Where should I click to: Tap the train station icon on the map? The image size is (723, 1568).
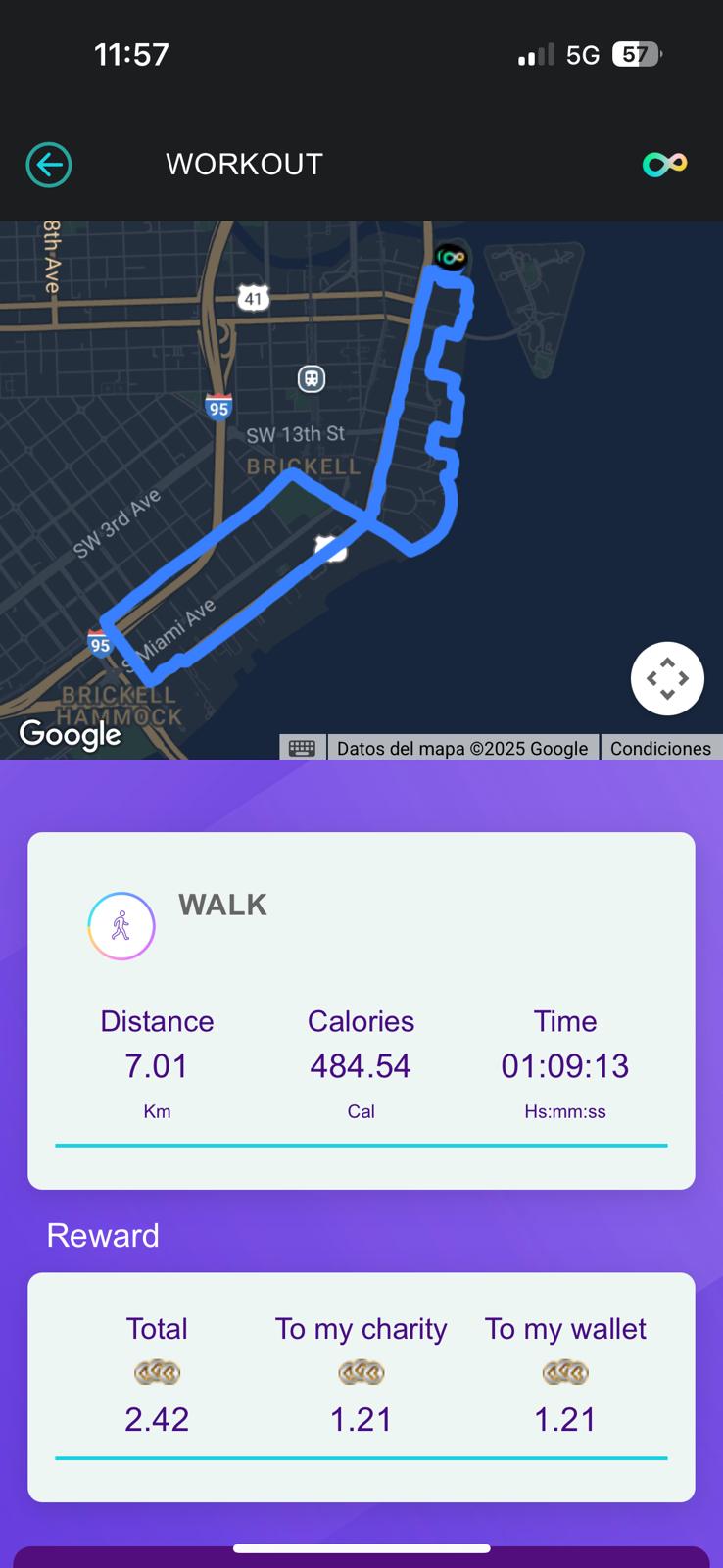click(312, 378)
